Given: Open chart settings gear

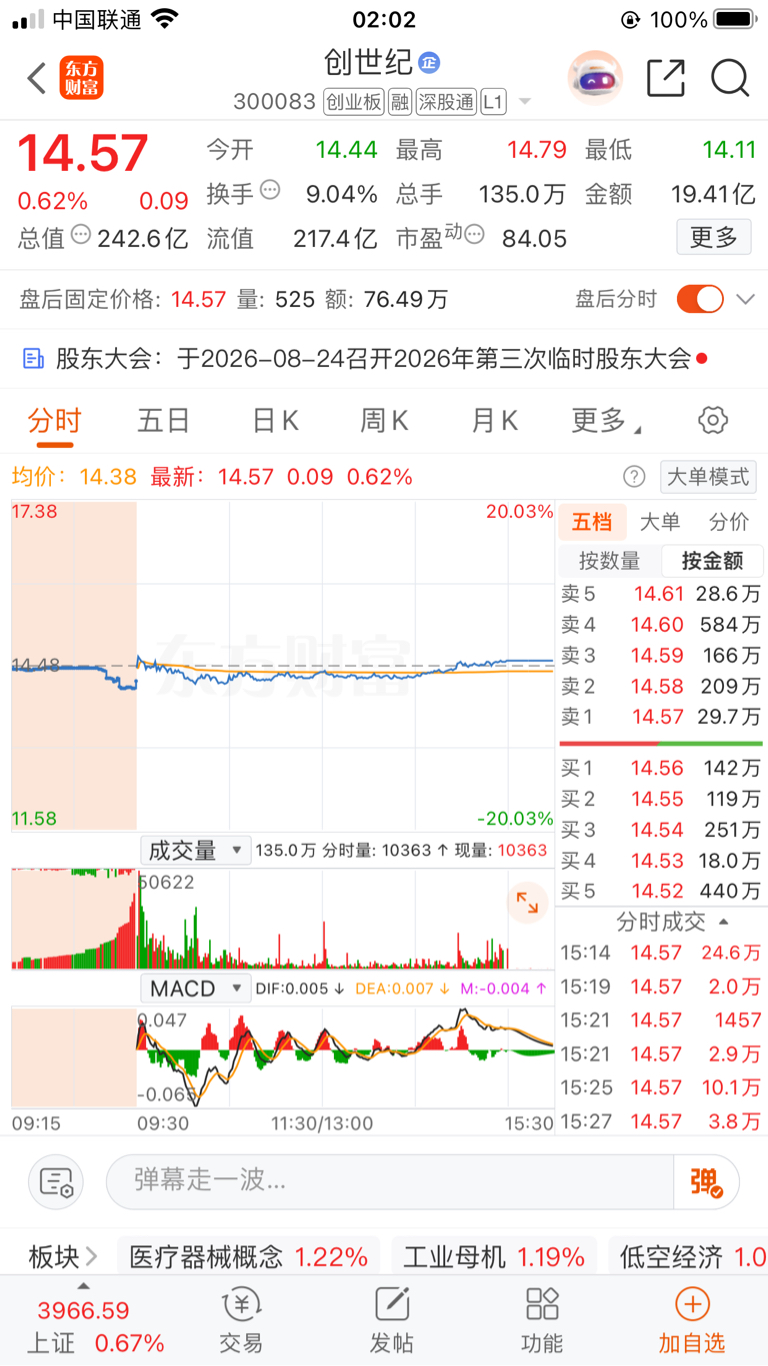Looking at the screenshot, I should (x=713, y=420).
